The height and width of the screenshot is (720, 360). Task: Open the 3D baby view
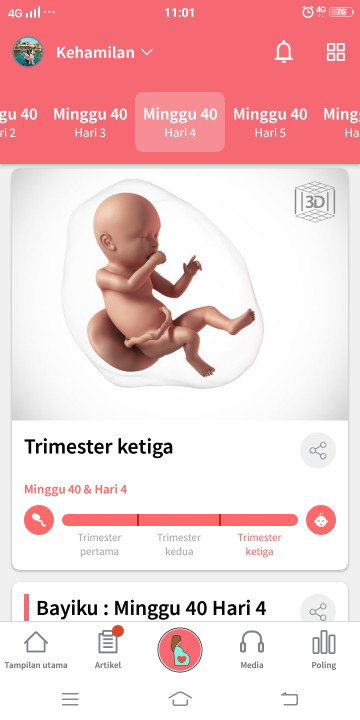(315, 202)
